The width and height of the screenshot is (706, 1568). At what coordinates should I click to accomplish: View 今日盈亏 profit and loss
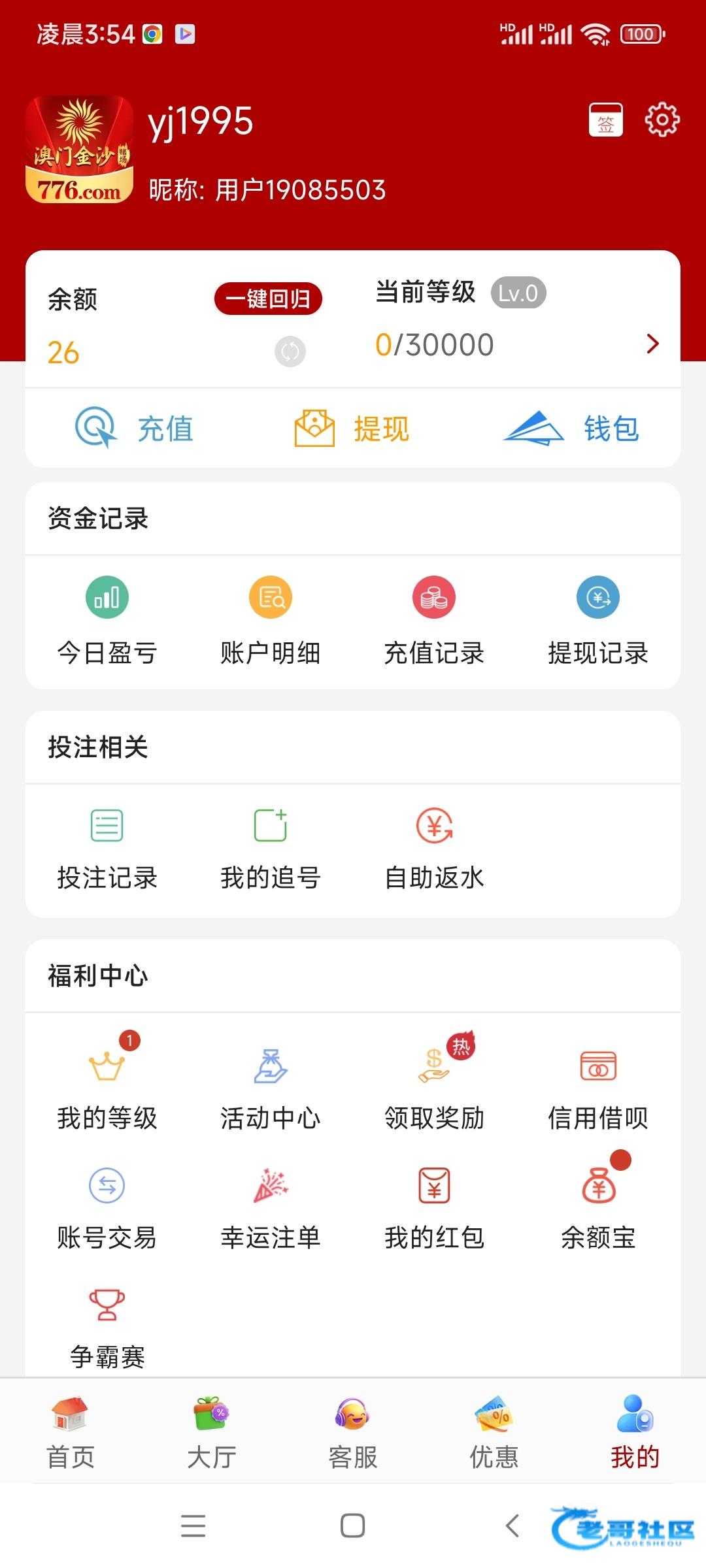tap(107, 621)
